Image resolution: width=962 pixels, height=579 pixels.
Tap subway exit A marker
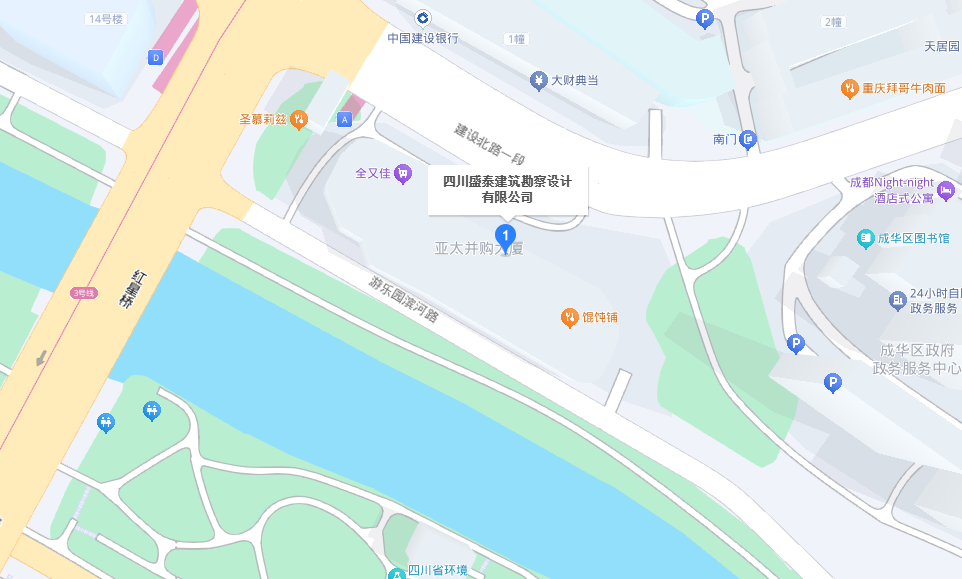(x=345, y=119)
